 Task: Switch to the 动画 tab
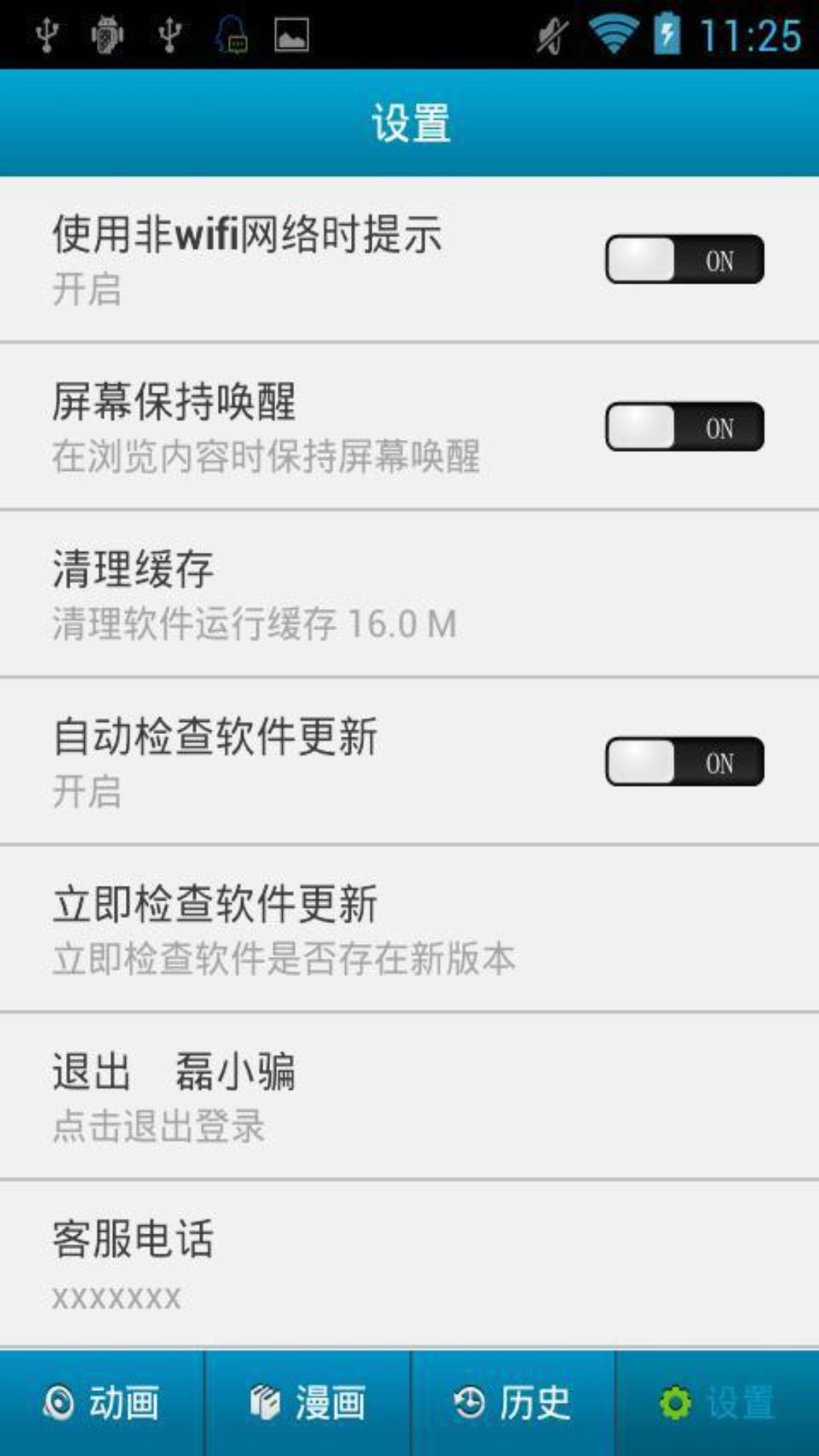(102, 1402)
